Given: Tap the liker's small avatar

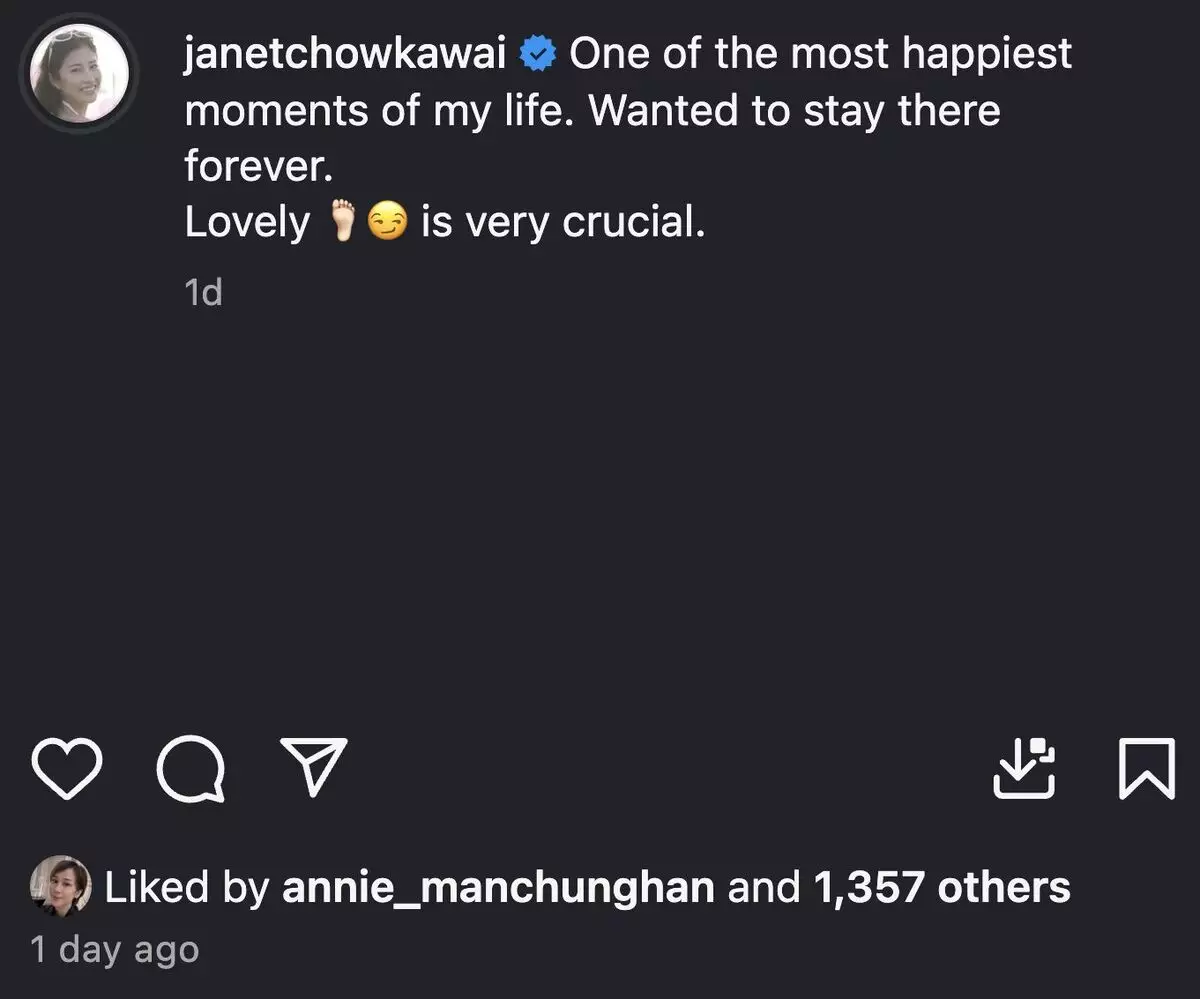Looking at the screenshot, I should [x=60, y=886].
